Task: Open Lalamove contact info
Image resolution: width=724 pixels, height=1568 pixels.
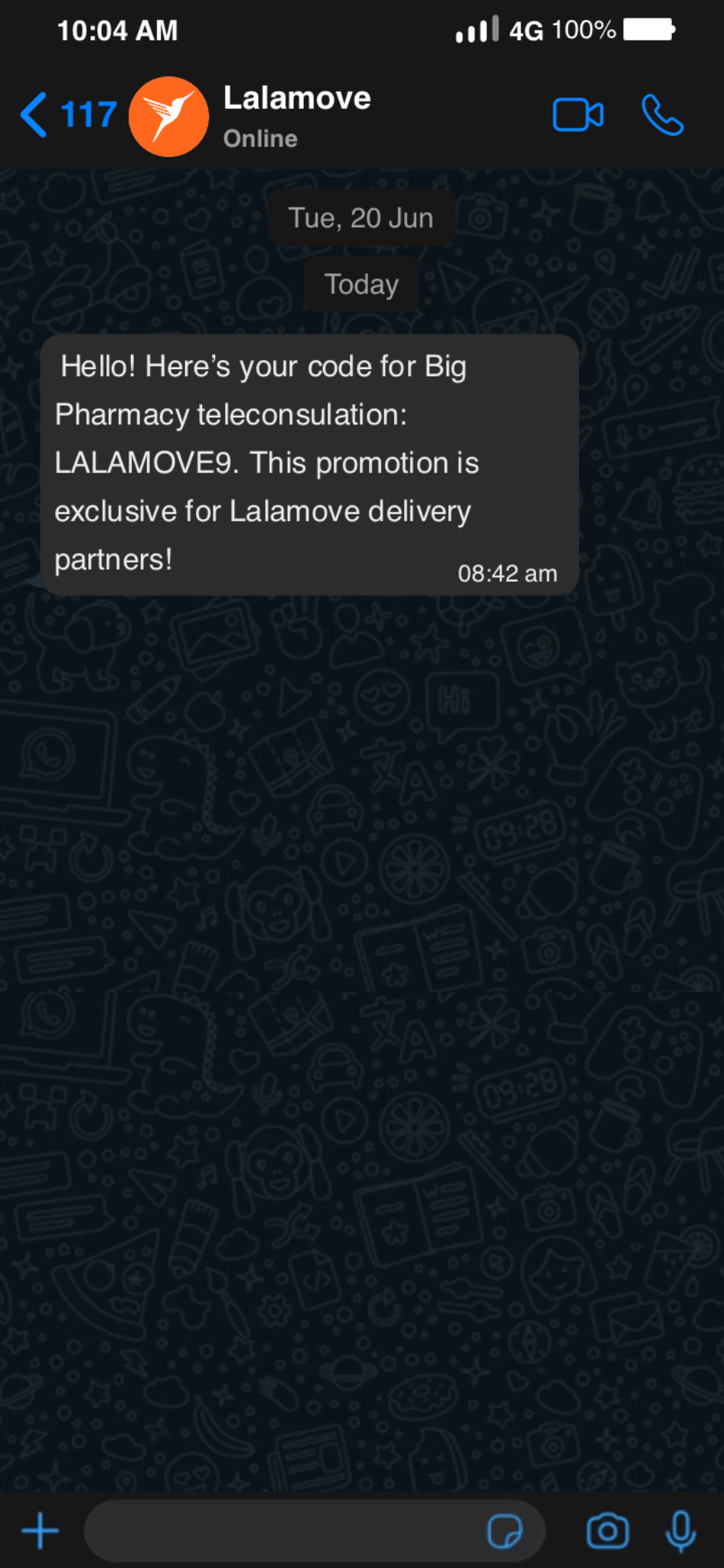Action: (297, 115)
